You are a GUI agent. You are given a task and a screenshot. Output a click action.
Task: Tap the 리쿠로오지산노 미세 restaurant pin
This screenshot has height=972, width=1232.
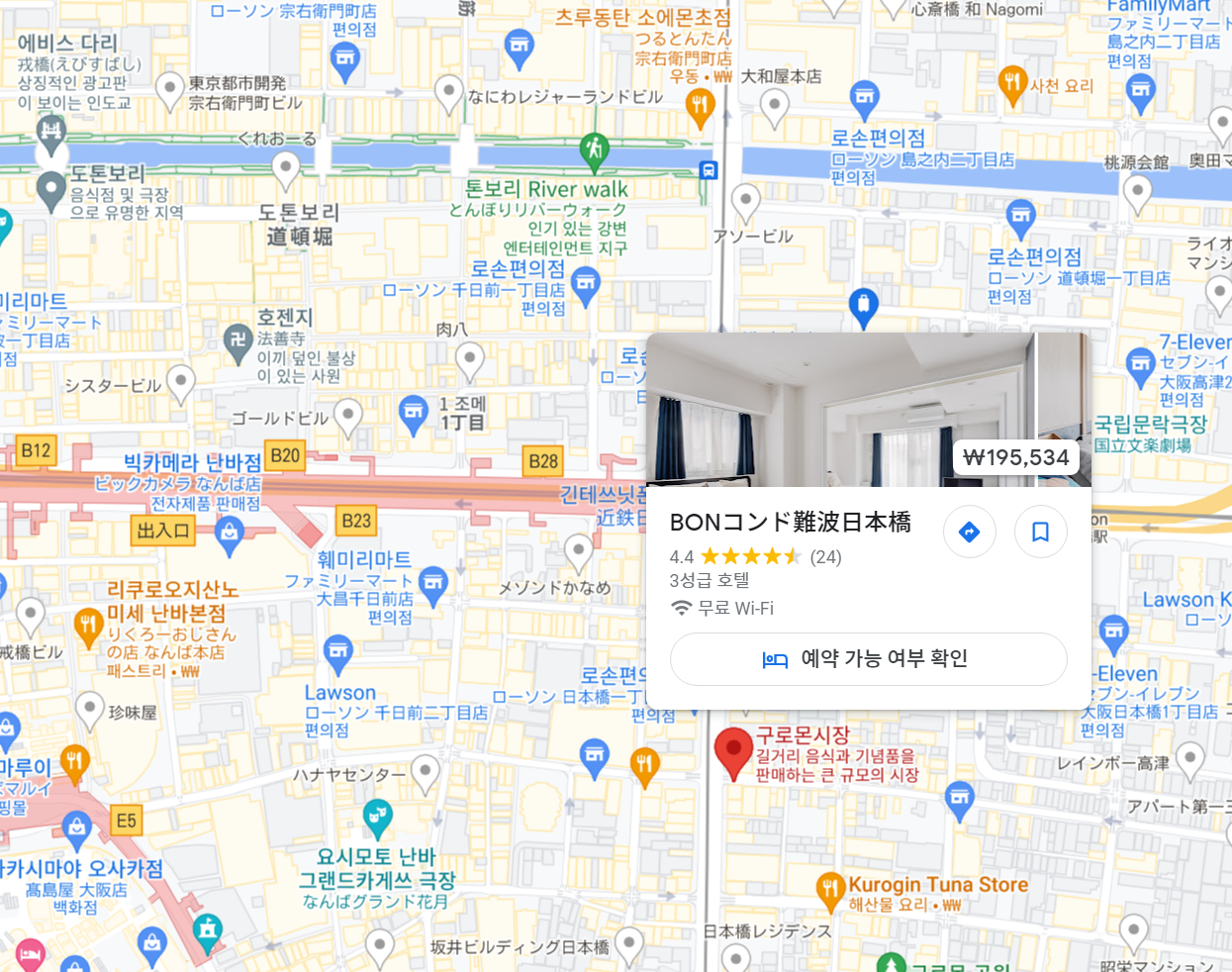pos(88,626)
